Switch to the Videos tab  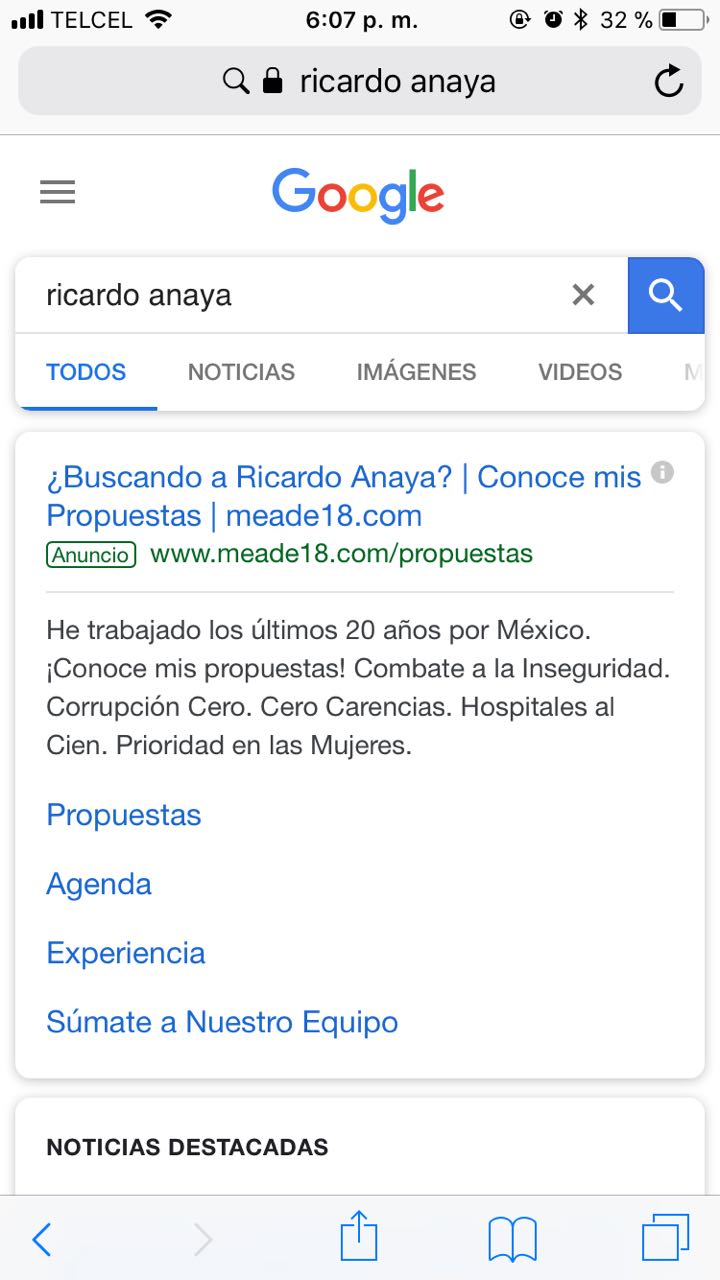tap(580, 372)
